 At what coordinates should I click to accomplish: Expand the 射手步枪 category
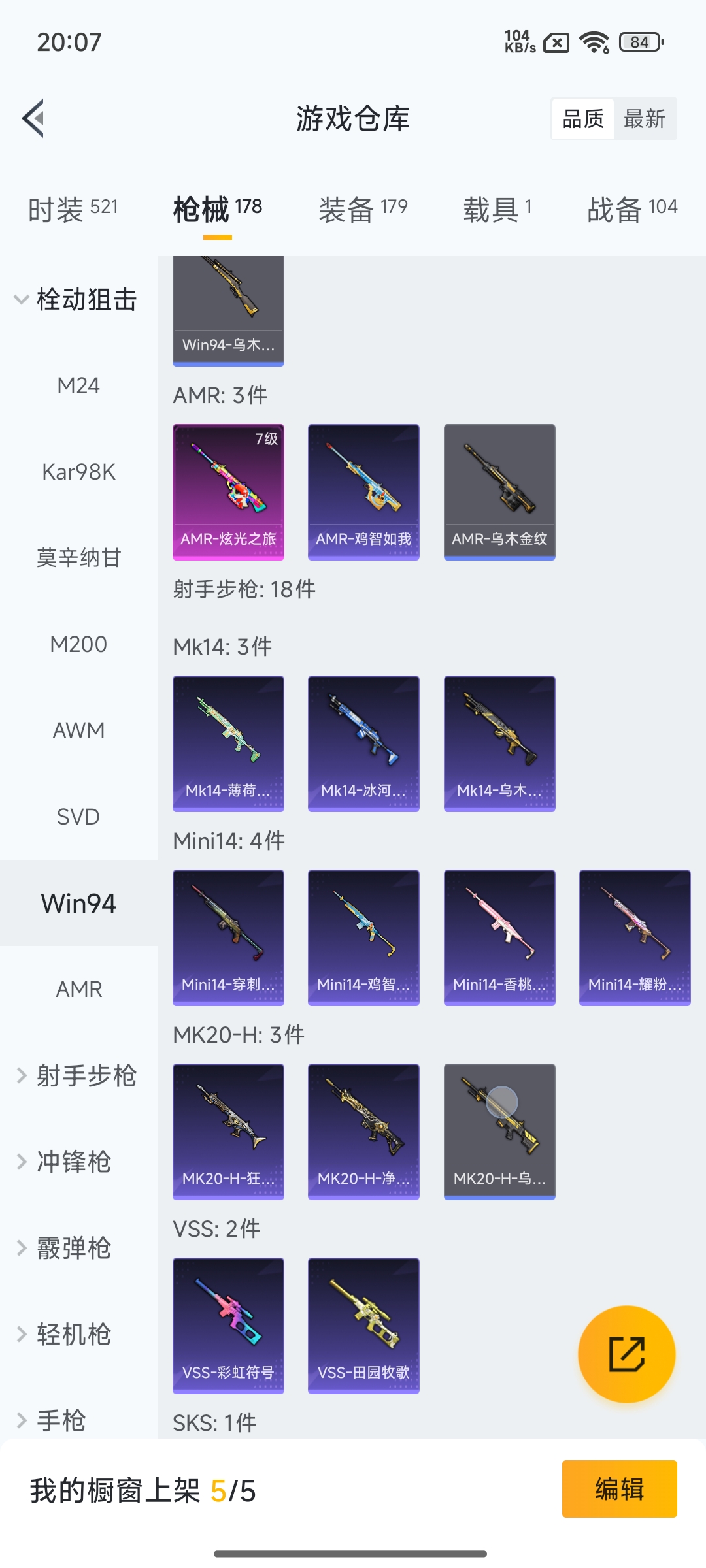78,1077
